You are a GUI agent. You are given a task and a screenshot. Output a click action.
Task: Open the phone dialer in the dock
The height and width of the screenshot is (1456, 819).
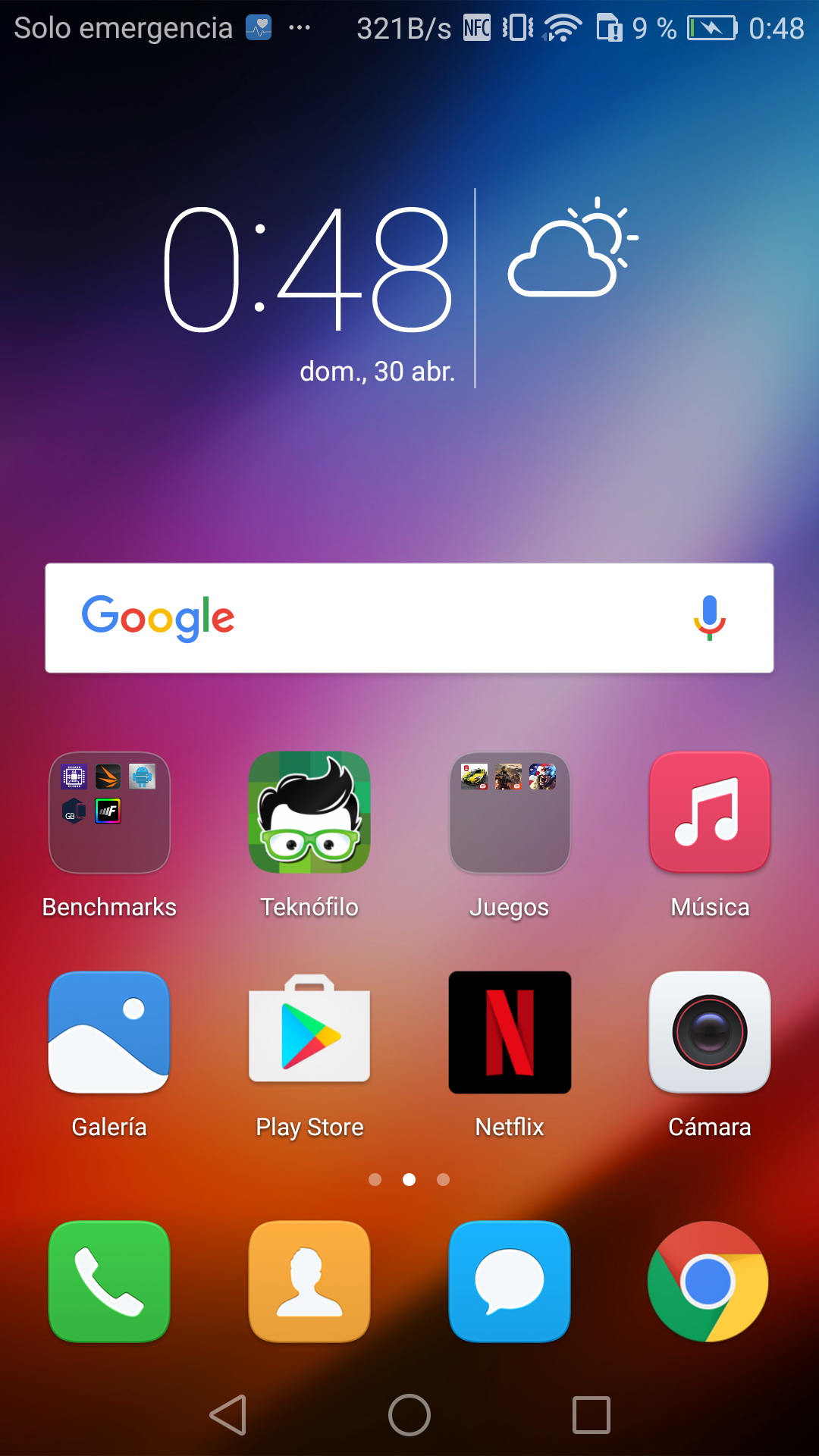109,1282
